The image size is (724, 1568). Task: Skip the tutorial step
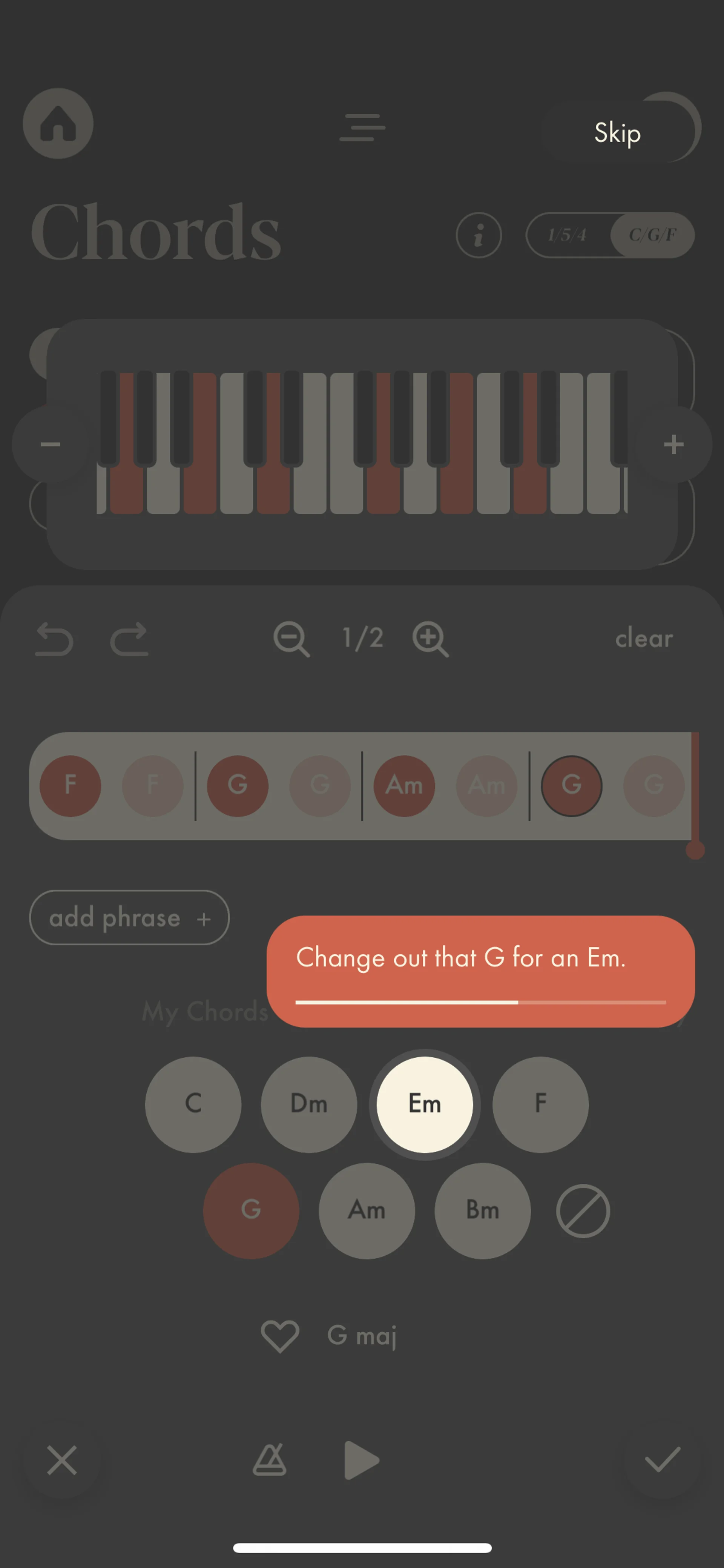617,133
